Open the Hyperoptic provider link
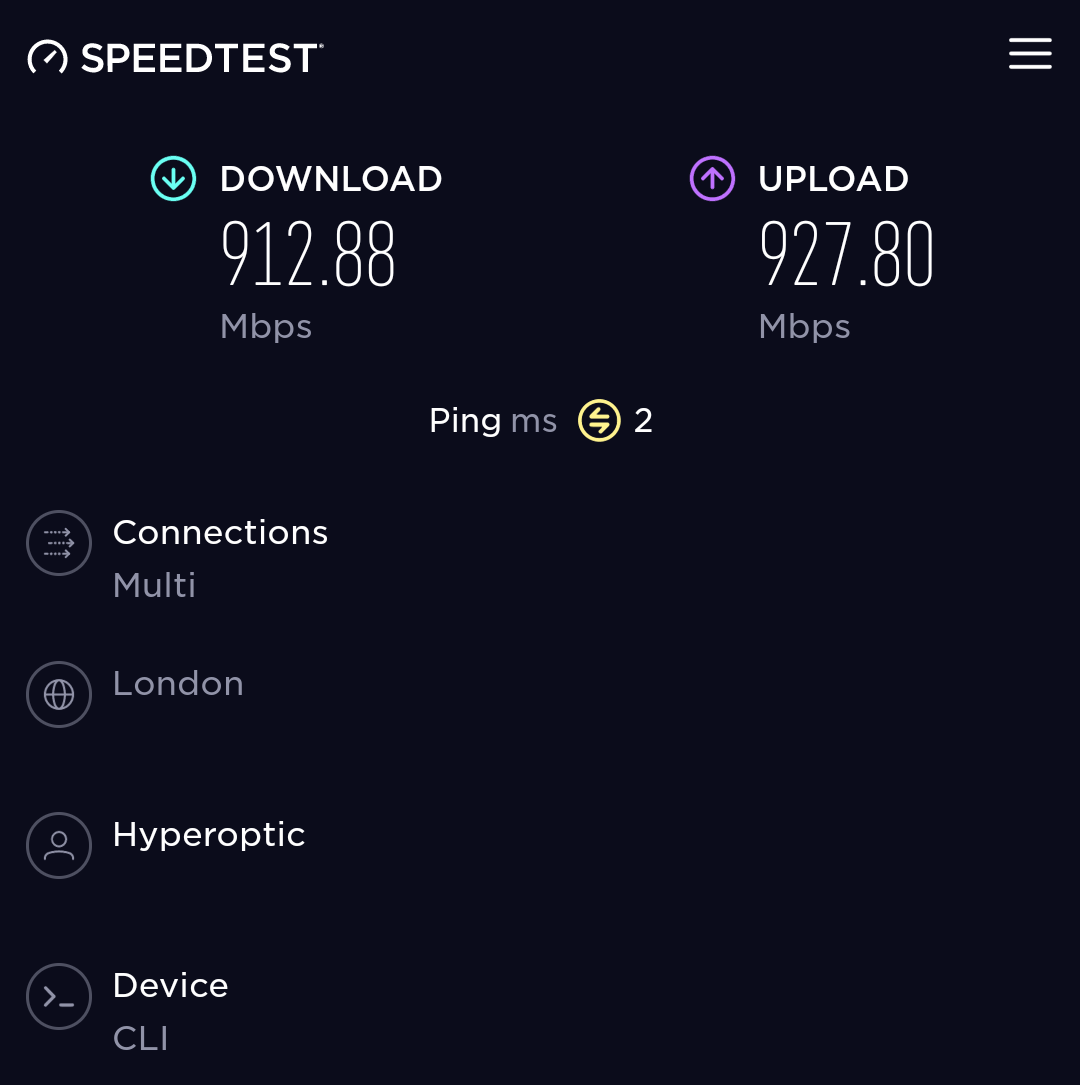Image resolution: width=1080 pixels, height=1085 pixels. [209, 834]
